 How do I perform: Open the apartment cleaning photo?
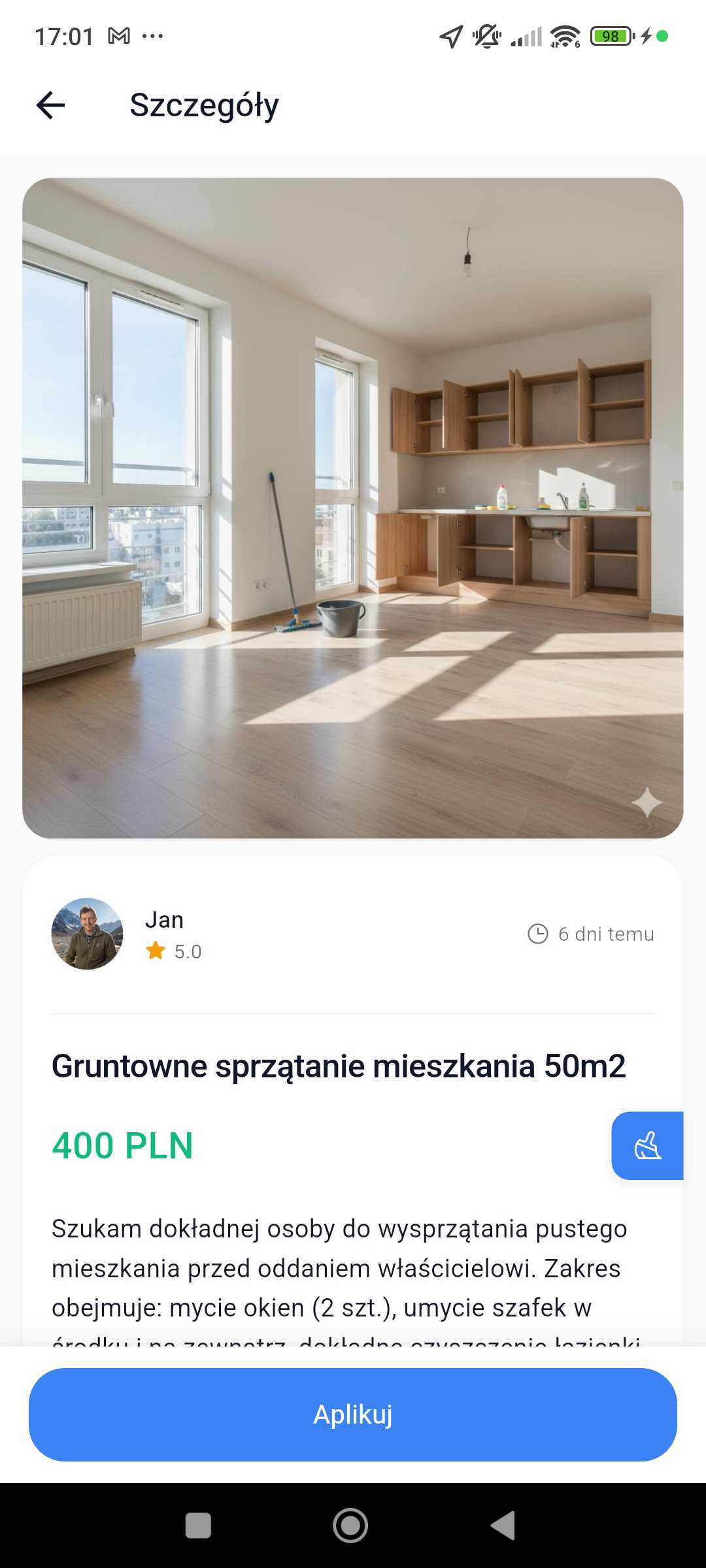tap(353, 508)
